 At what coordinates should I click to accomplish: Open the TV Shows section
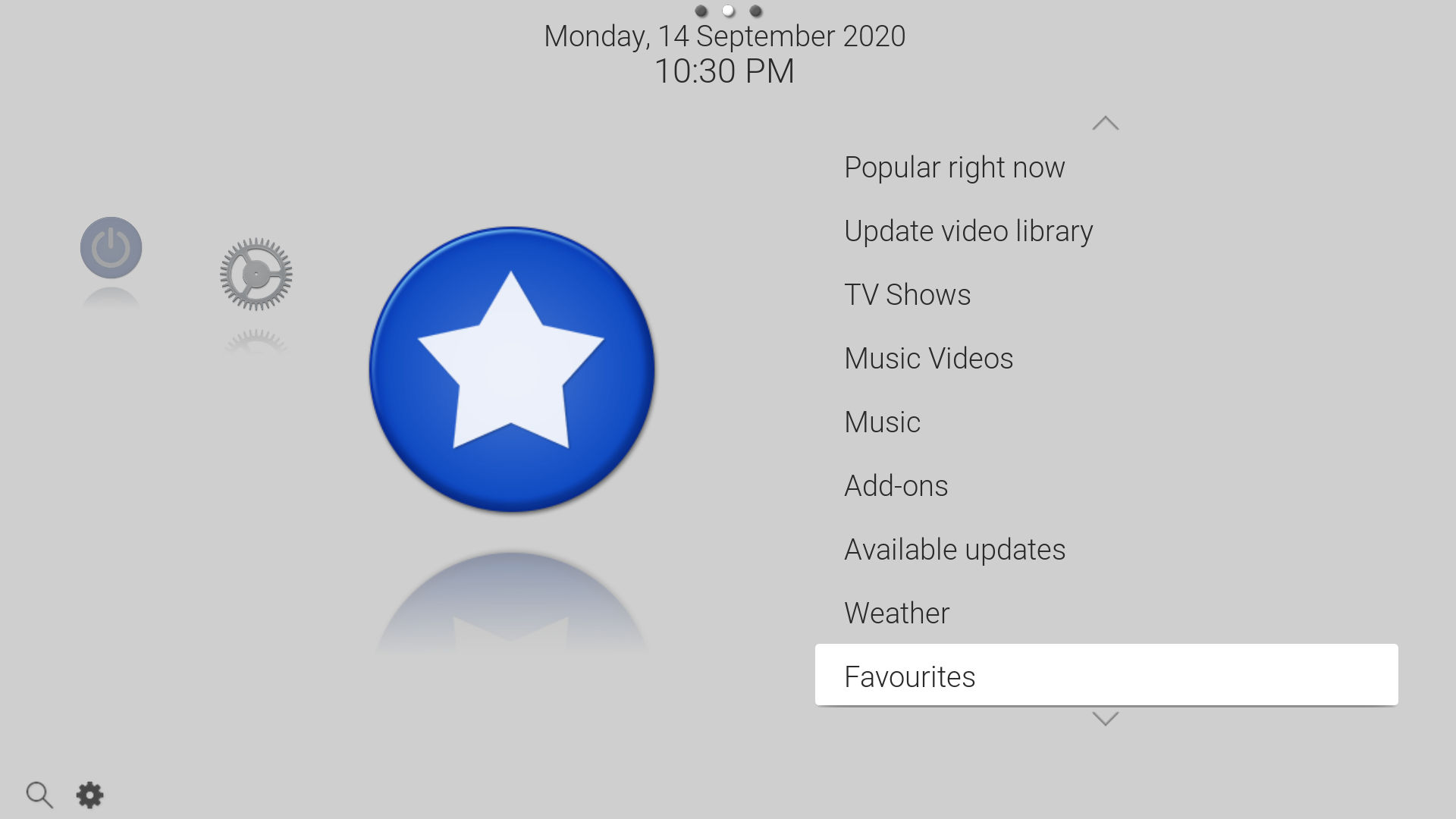click(x=907, y=295)
